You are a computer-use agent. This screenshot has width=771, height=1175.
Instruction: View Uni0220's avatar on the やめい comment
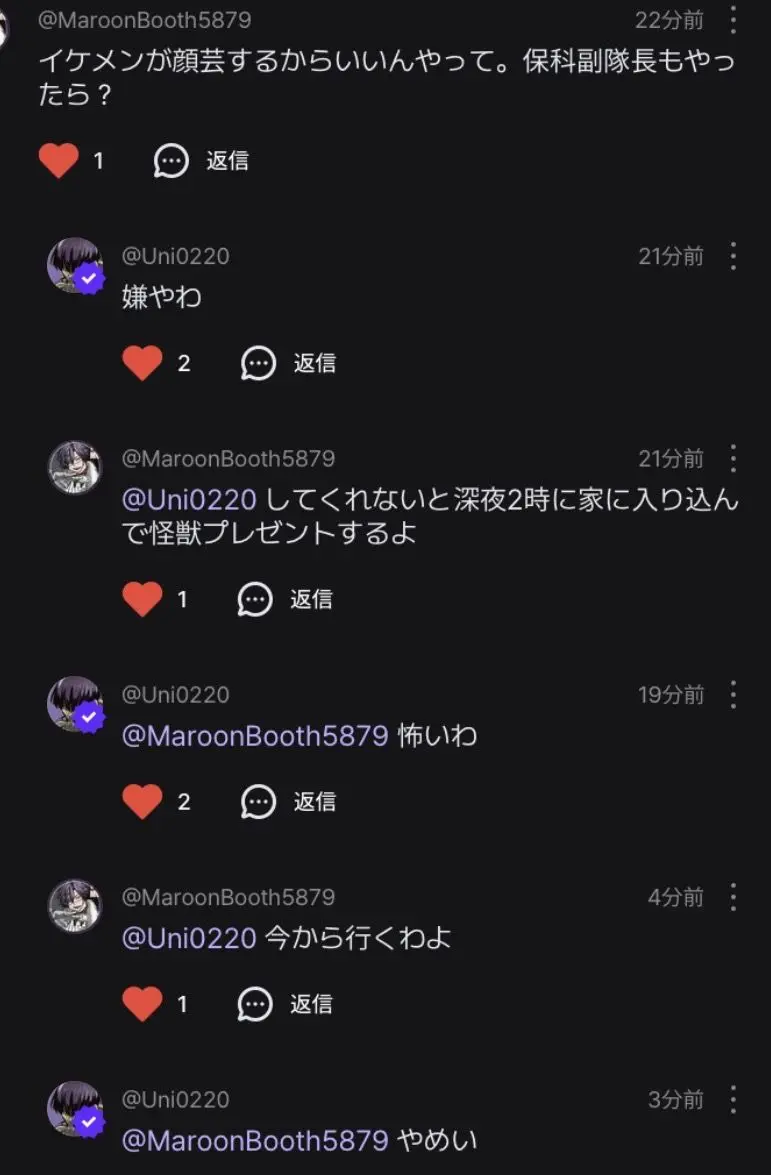[x=75, y=1108]
